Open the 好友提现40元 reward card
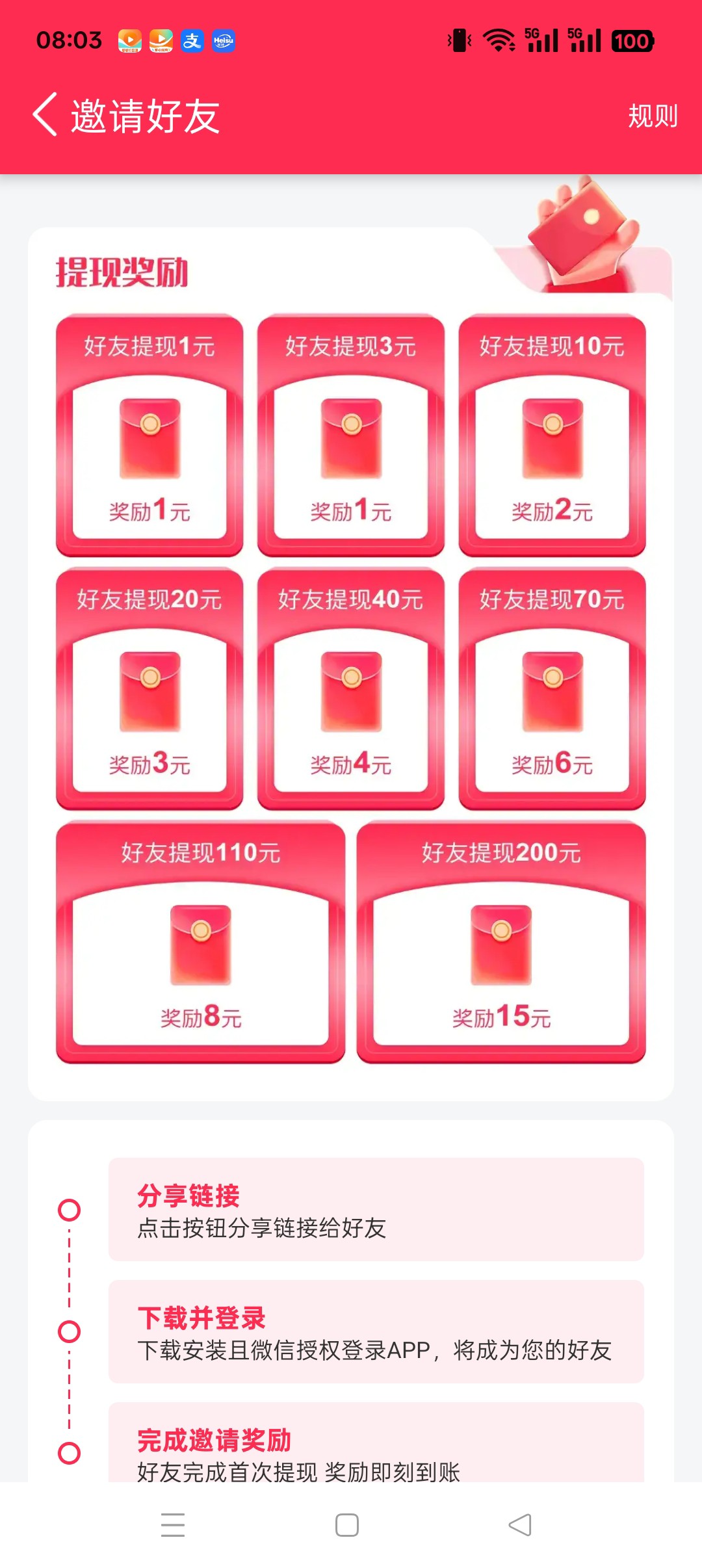702x1568 pixels. [x=350, y=689]
